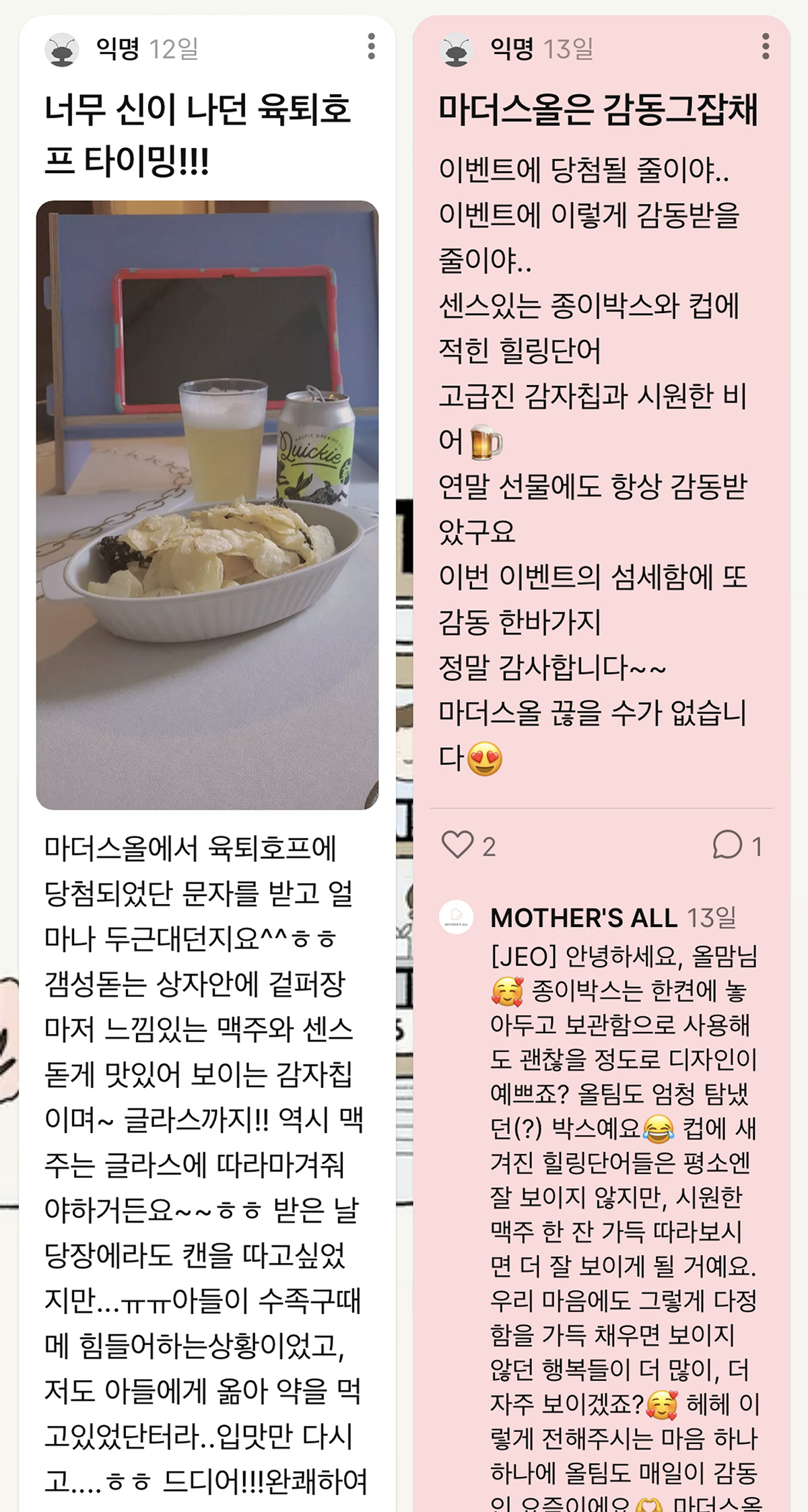
Task: View the MOTHER'S ALL commenter profile
Action: (x=456, y=917)
